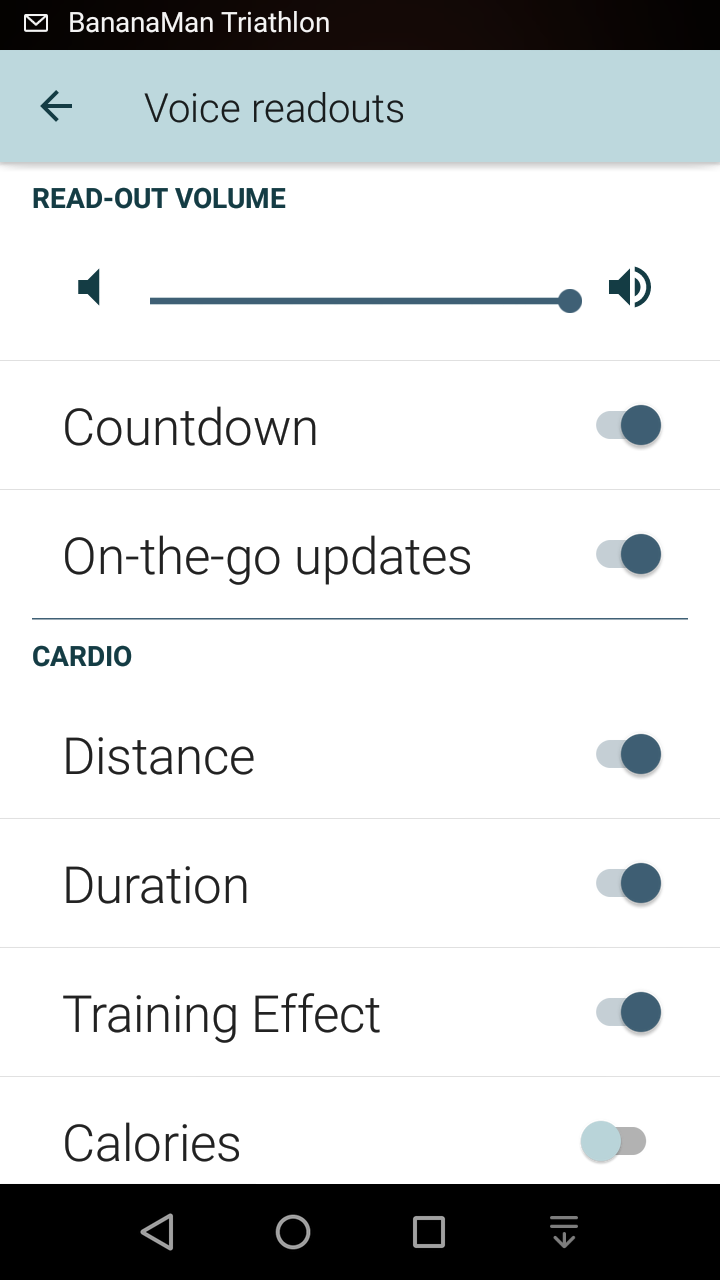This screenshot has height=1280, width=720.
Task: Disable Training Effect readout
Action: pos(629,1012)
